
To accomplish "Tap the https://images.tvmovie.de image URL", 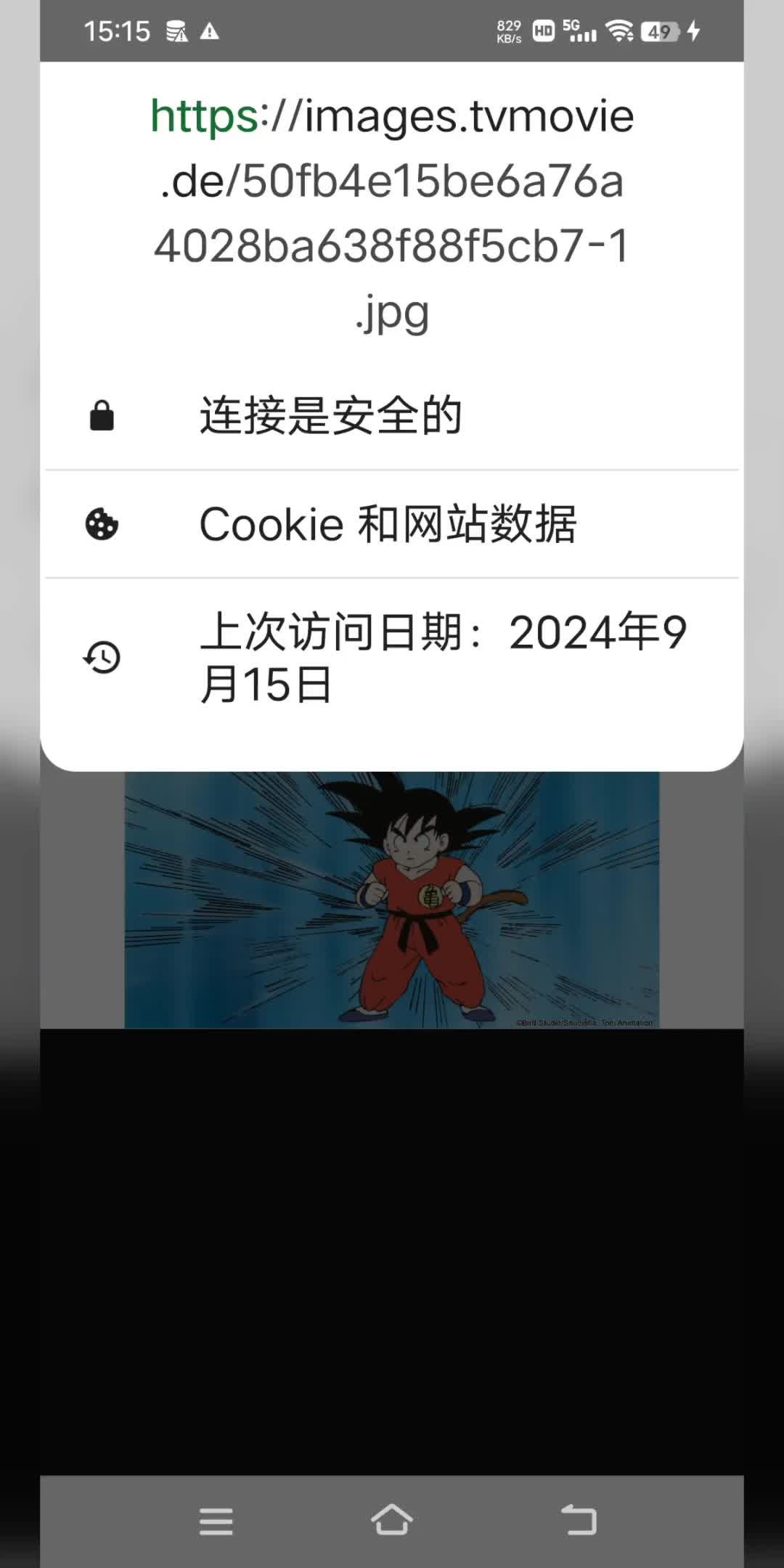I will click(392, 211).
